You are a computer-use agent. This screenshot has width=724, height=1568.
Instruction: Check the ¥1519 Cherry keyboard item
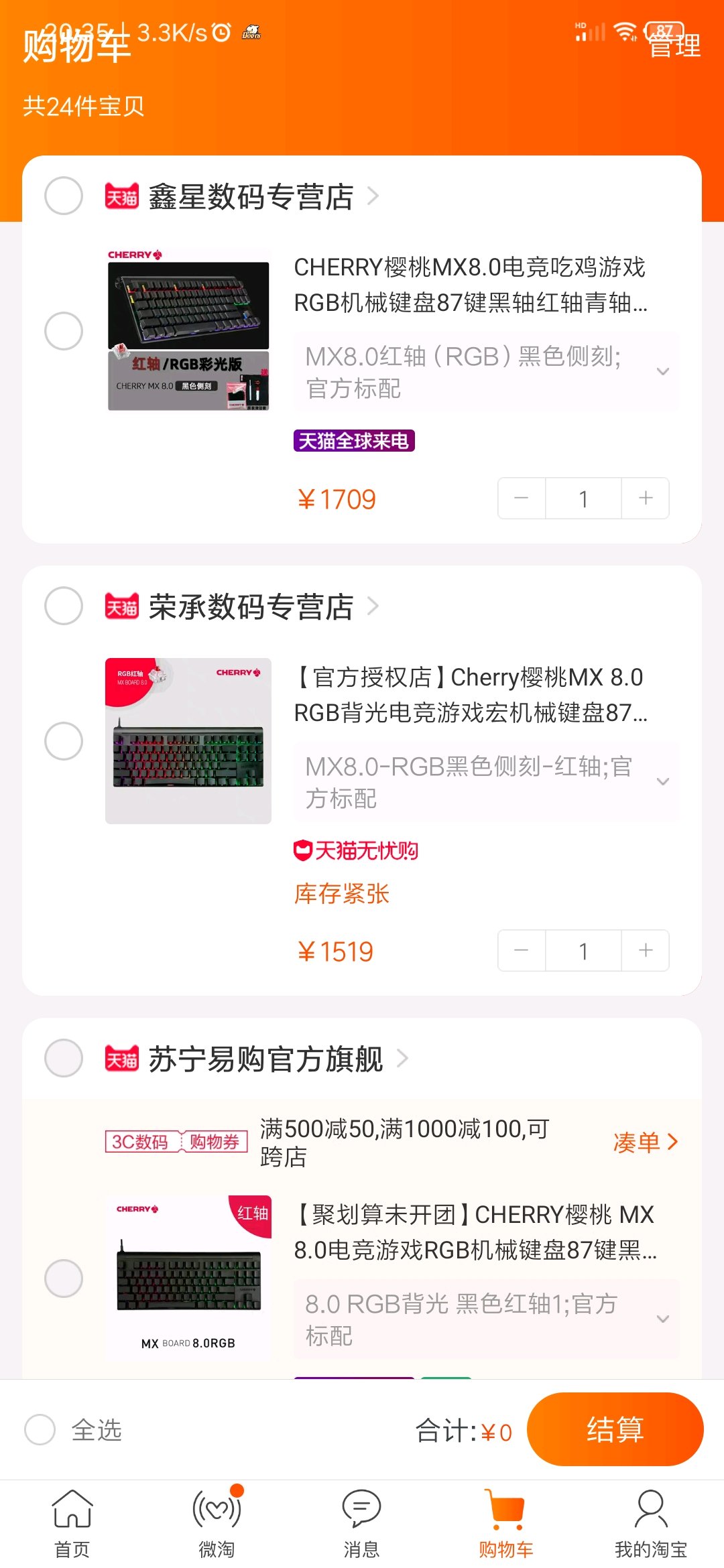click(64, 741)
